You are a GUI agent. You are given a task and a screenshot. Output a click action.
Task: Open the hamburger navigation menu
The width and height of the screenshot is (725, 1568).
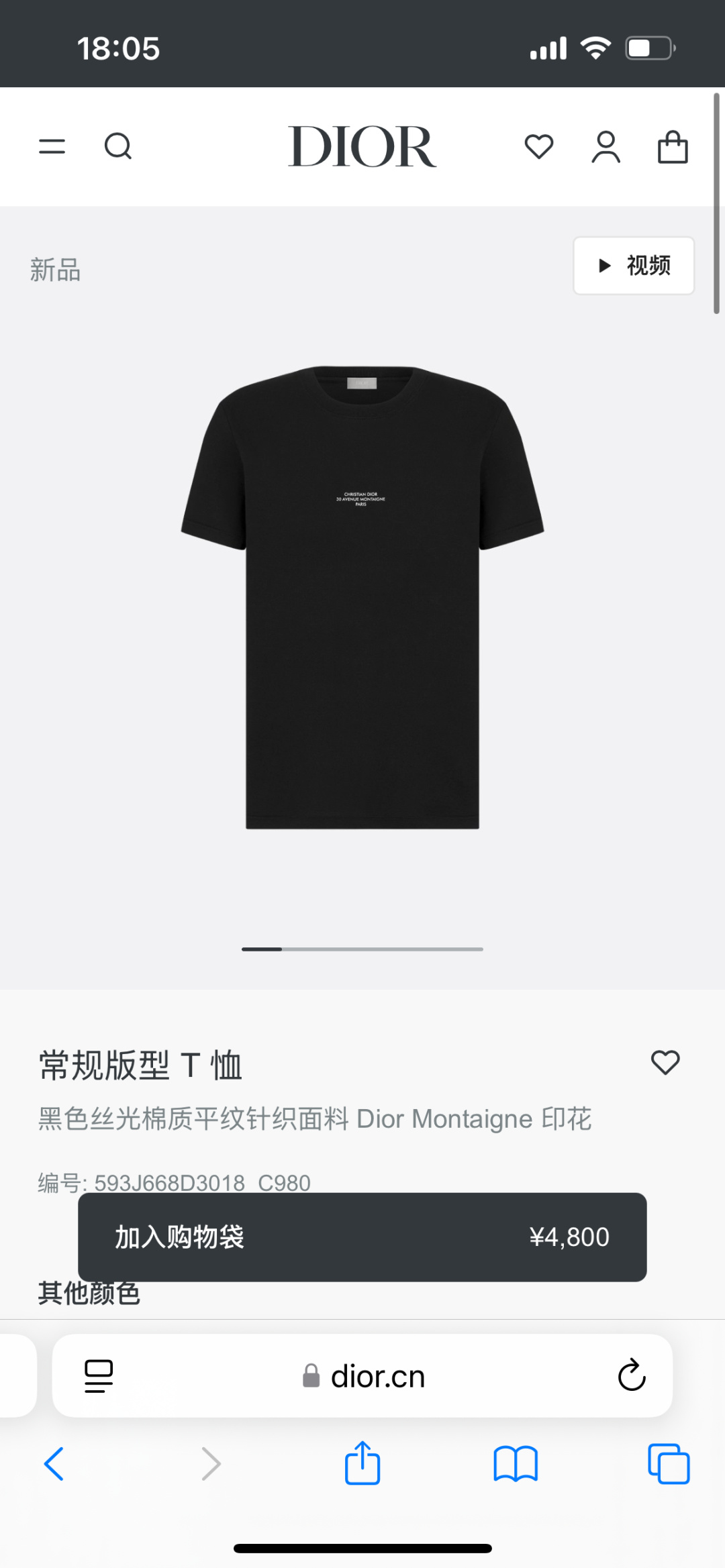coord(52,146)
